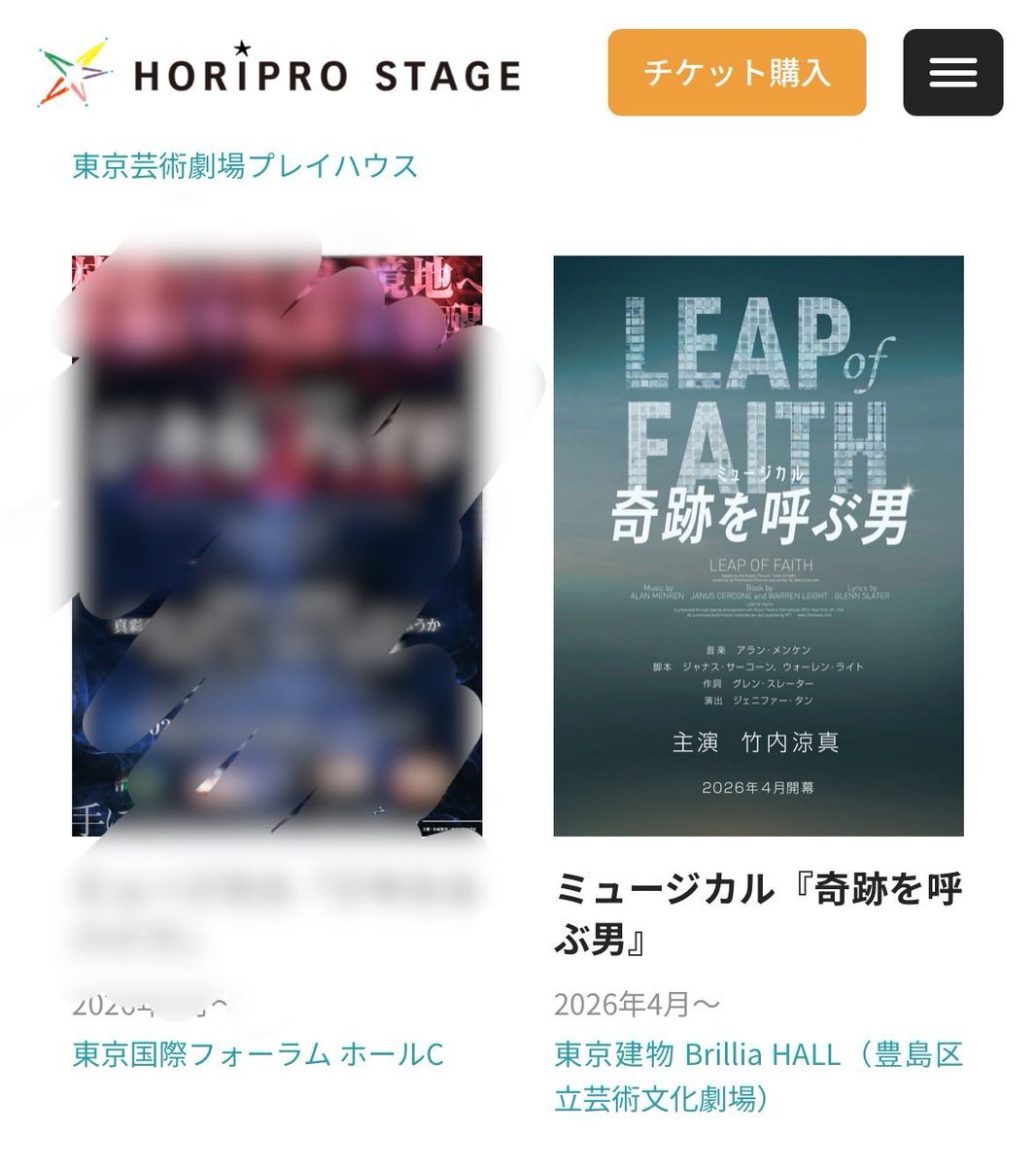This screenshot has height=1166, width=1036.
Task: Open the blurred poster card
Action: (x=277, y=545)
